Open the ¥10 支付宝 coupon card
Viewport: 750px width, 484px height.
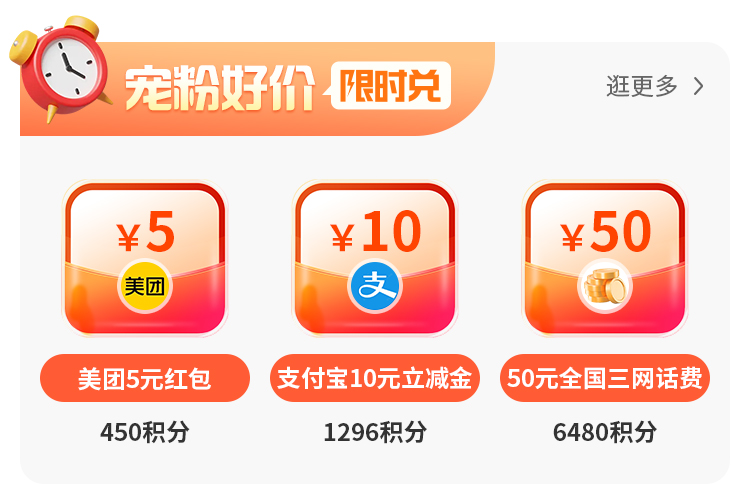[374, 260]
